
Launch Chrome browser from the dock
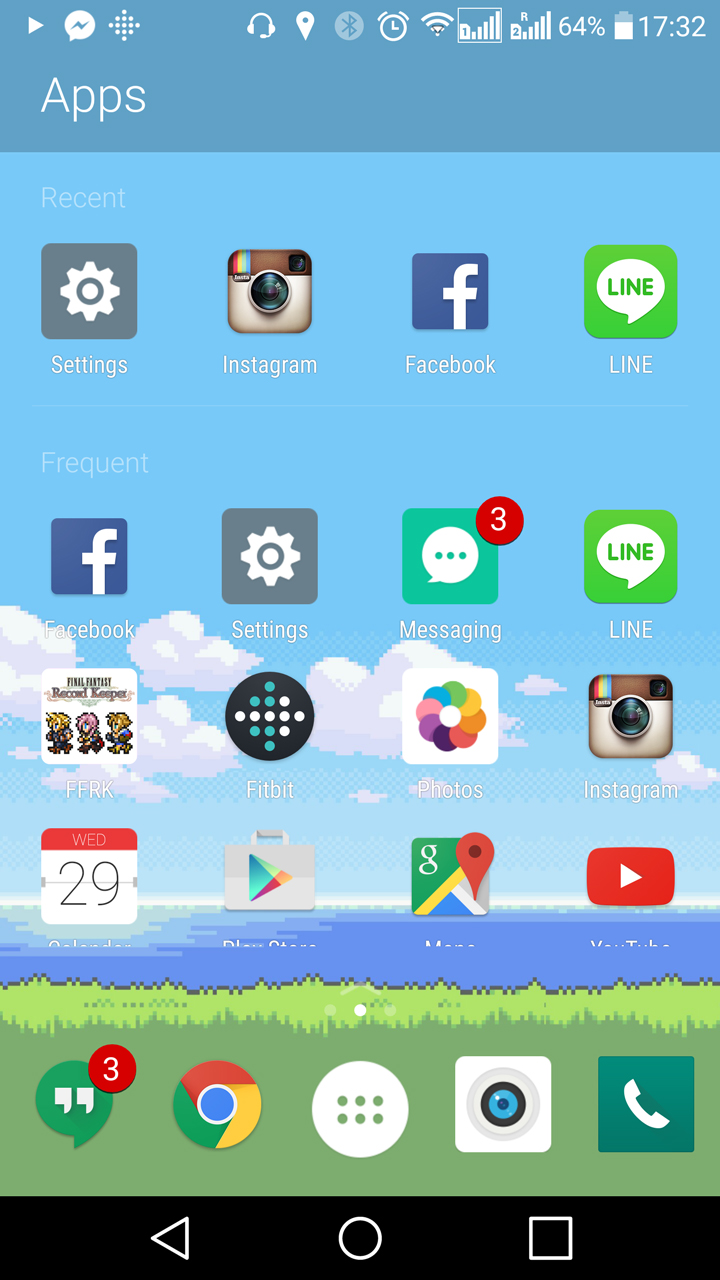(217, 1104)
